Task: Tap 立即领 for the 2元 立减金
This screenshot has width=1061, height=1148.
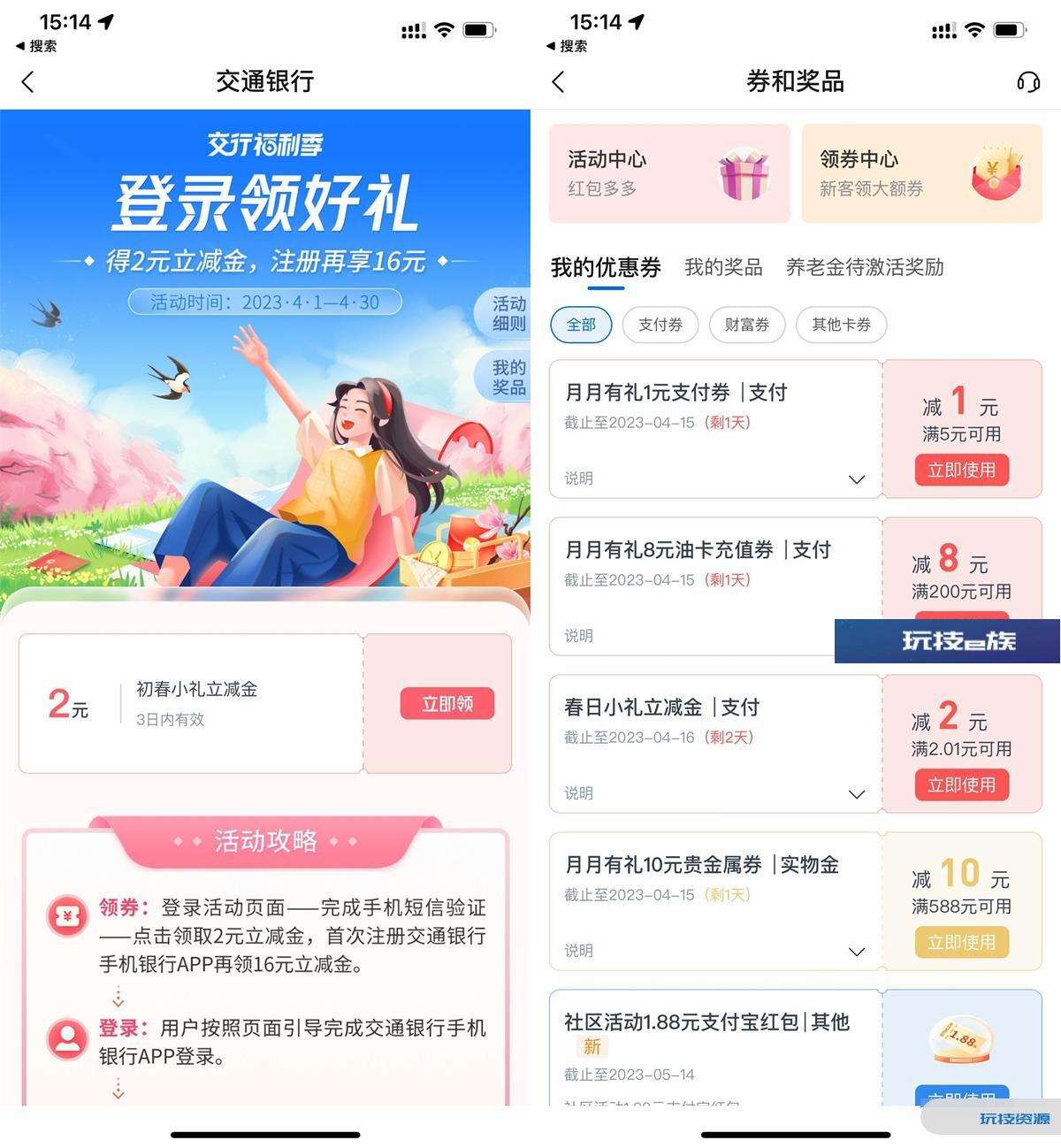Action: coord(447,704)
